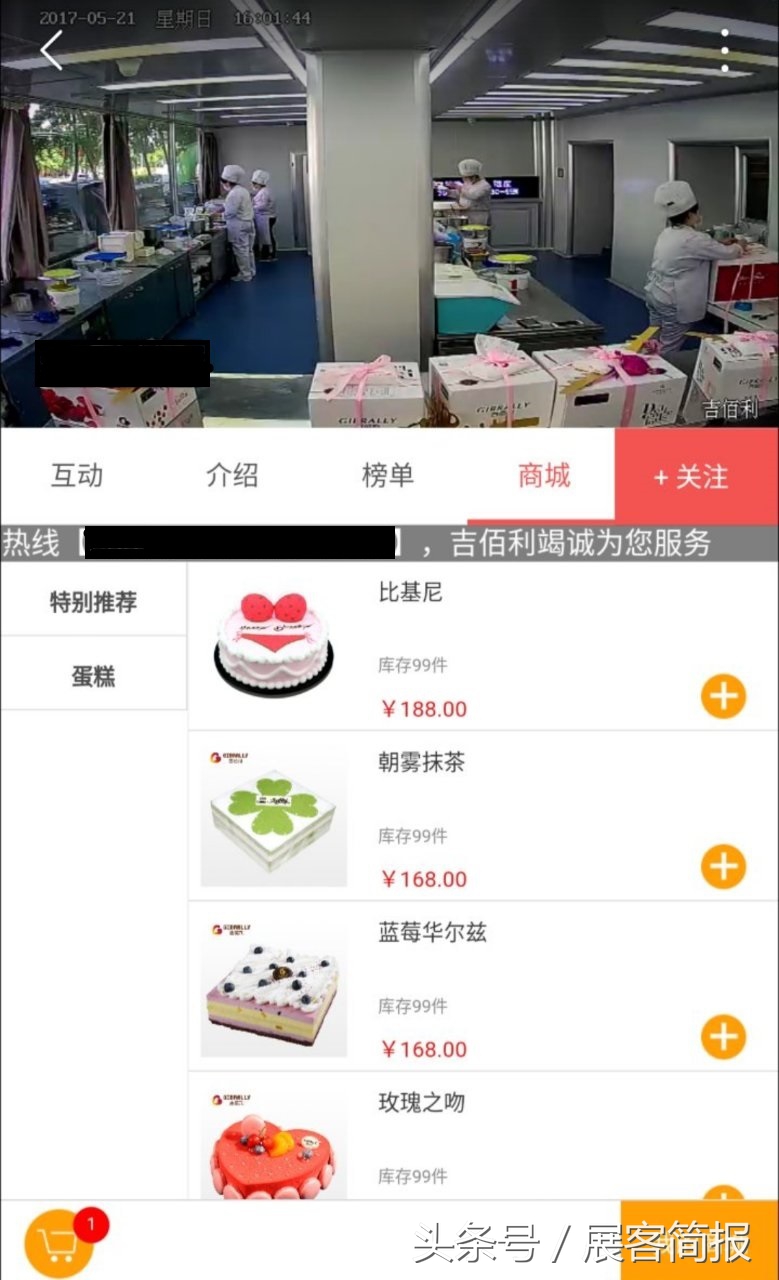Click the back arrow on the video
Viewport: 779px width, 1280px height.
coord(48,50)
